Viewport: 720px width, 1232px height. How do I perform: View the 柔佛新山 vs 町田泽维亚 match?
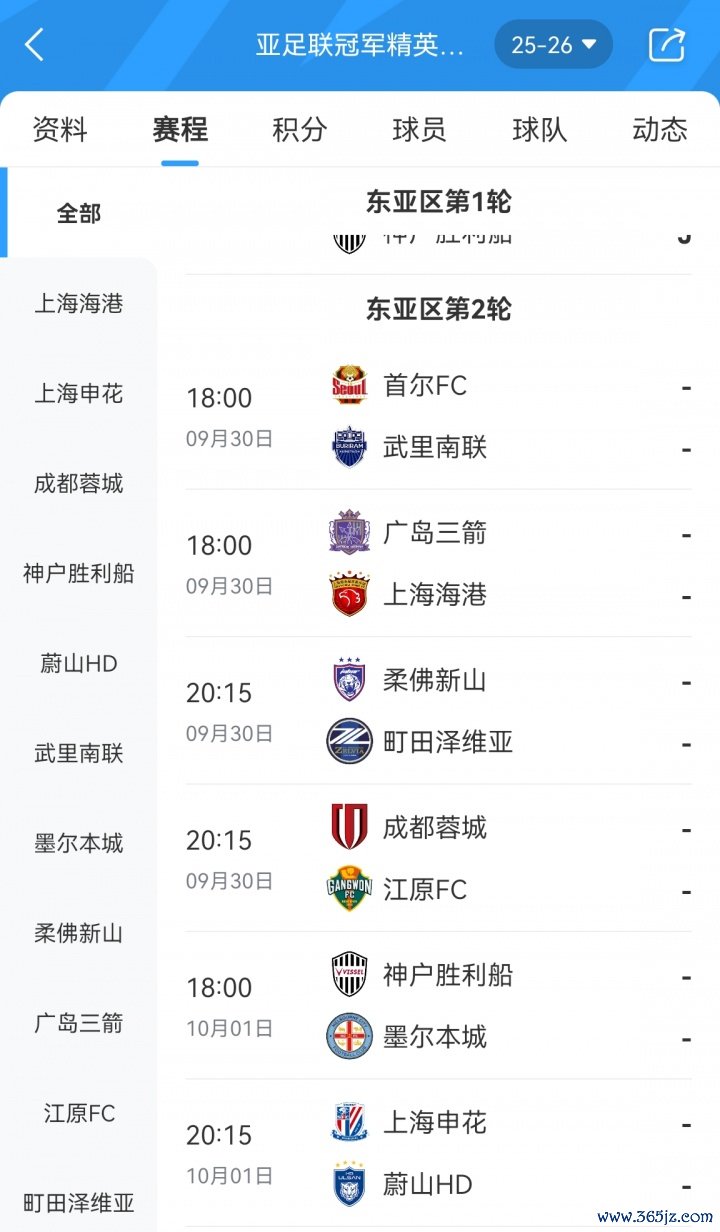(x=438, y=711)
